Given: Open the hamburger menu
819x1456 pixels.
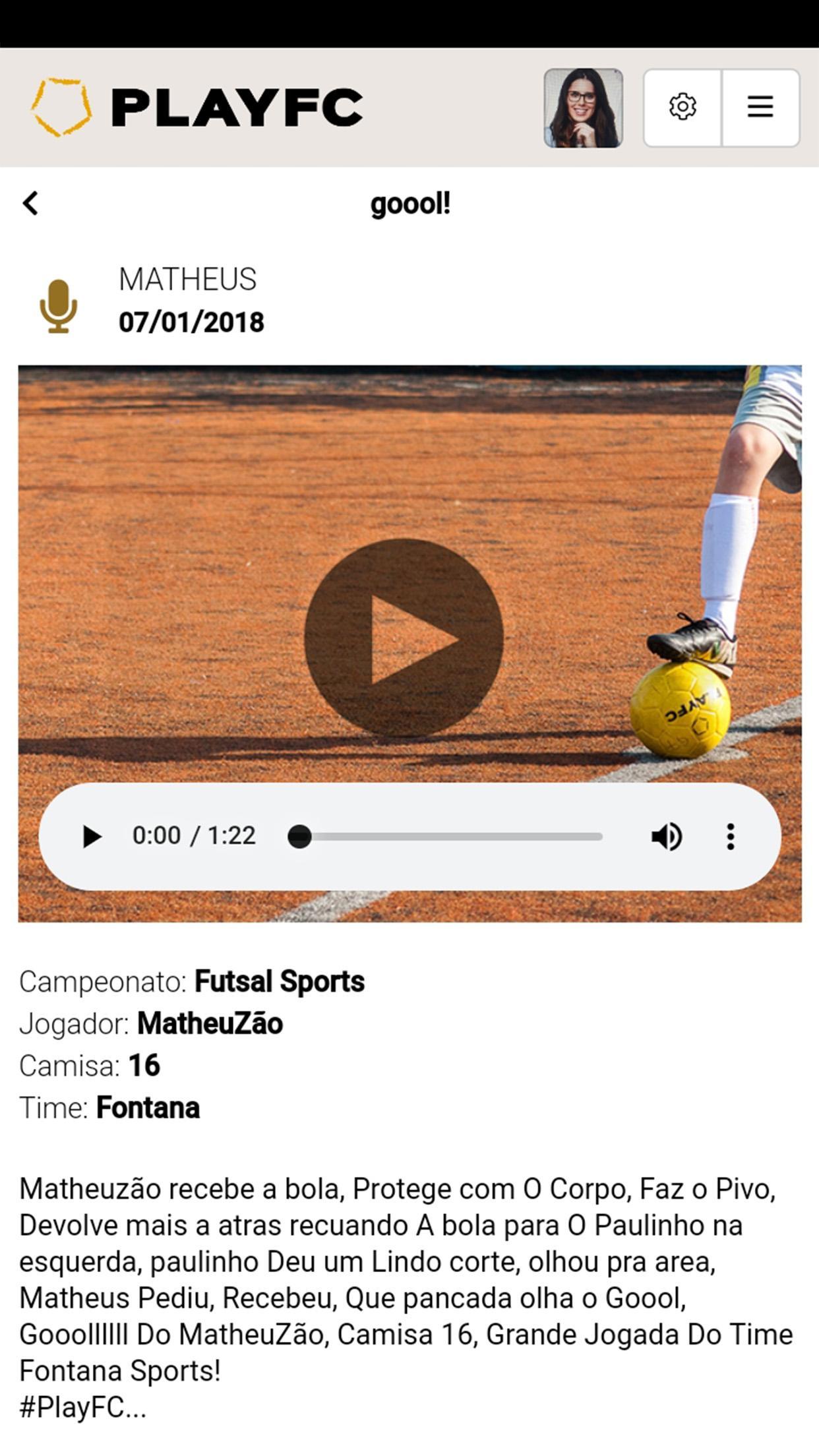Looking at the screenshot, I should [x=760, y=107].
